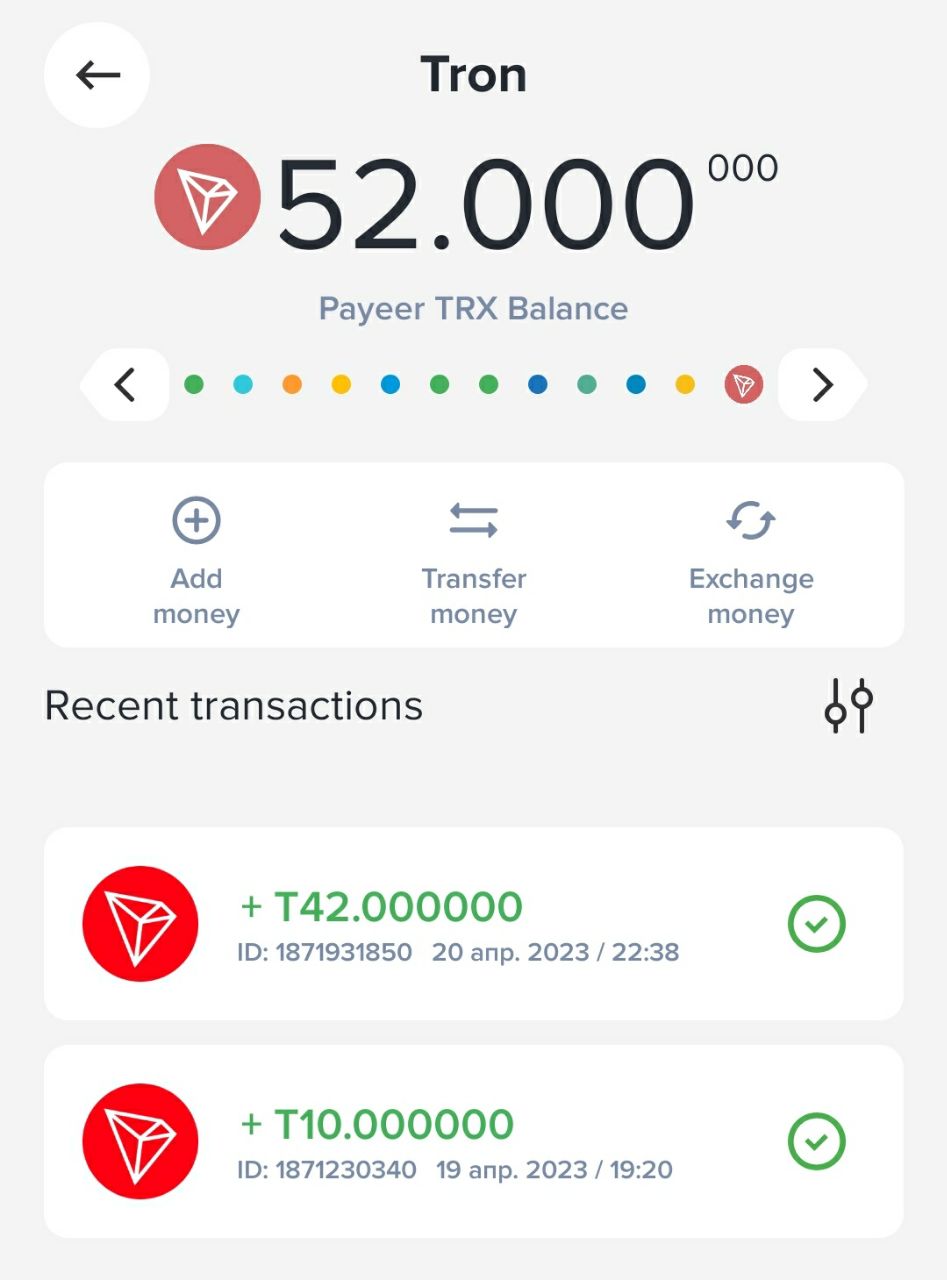The height and width of the screenshot is (1280, 947).
Task: Show the previous wallet currency
Action: tap(125, 384)
